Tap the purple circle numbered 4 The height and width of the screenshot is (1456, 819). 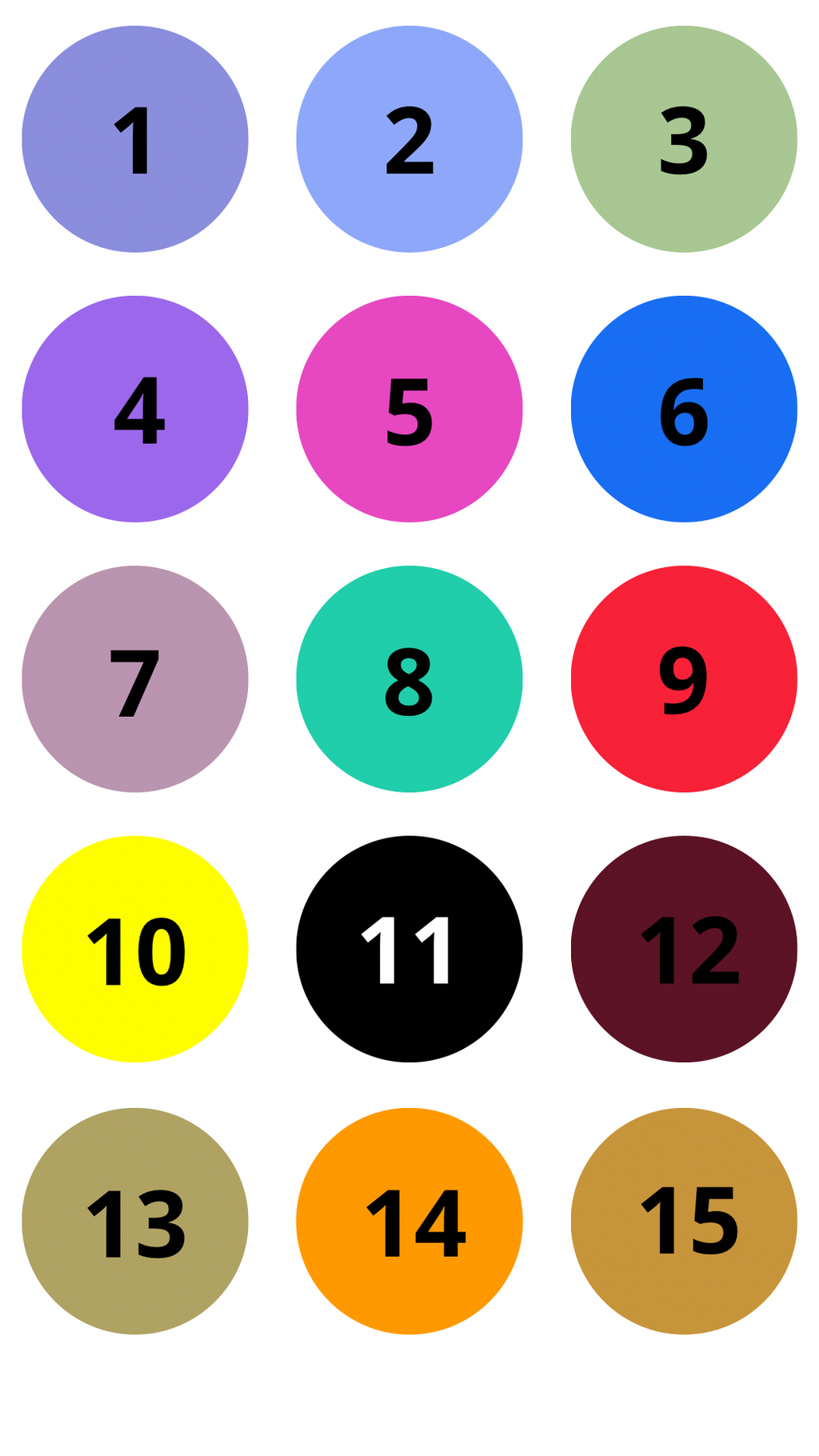(135, 409)
